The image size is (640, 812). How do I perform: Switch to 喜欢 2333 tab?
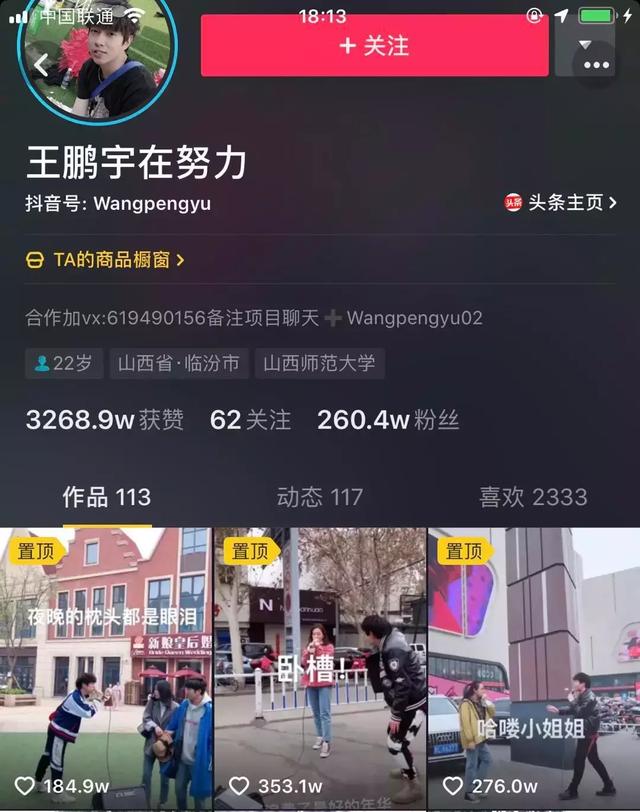[x=533, y=497]
